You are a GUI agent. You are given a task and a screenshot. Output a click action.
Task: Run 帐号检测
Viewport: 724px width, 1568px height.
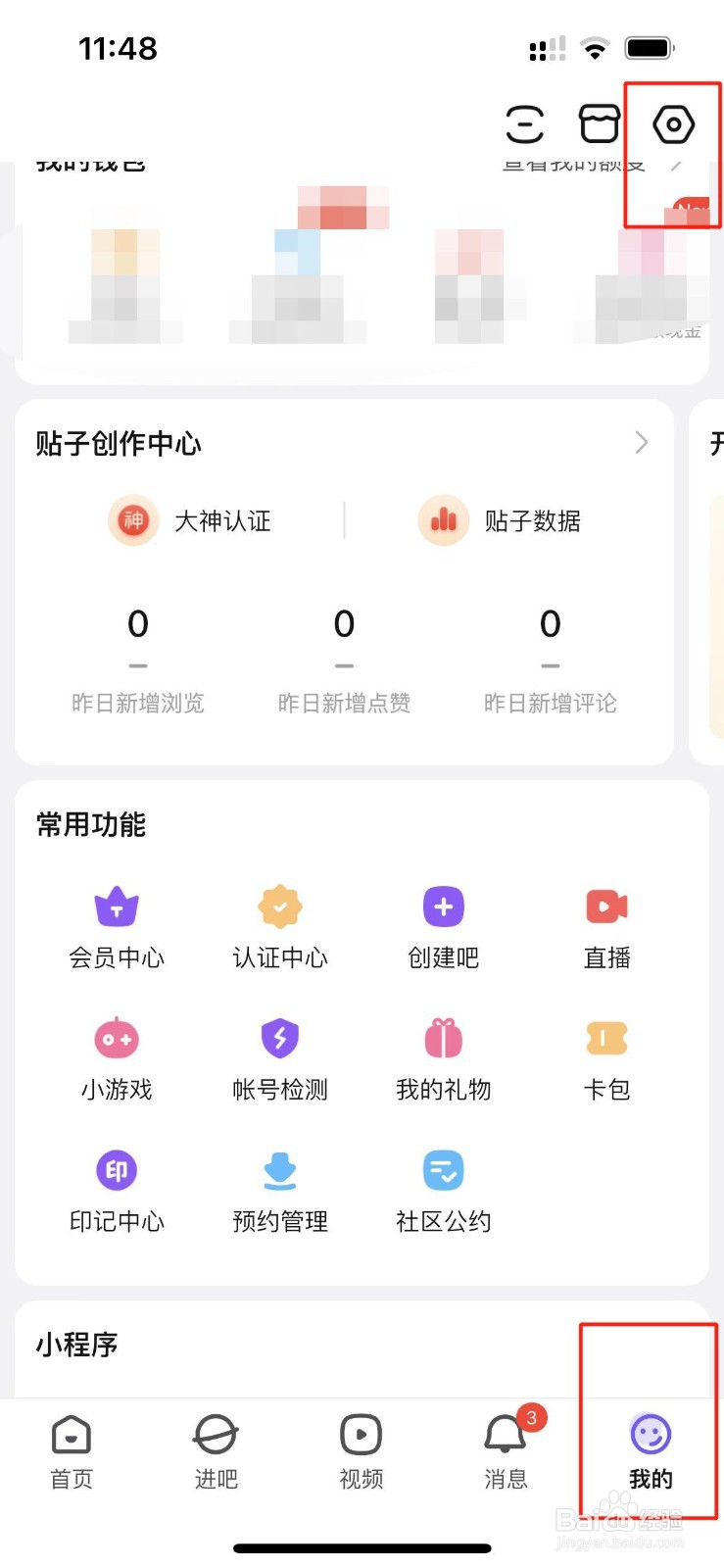pyautogui.click(x=280, y=1060)
